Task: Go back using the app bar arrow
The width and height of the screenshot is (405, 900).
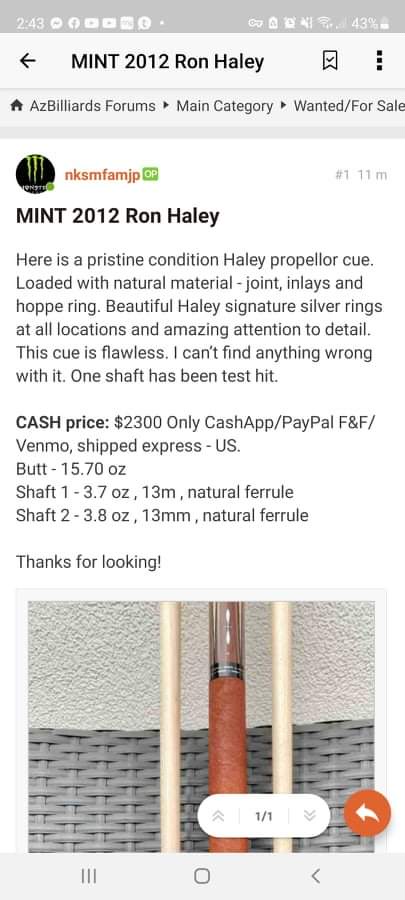Action: (x=28, y=61)
